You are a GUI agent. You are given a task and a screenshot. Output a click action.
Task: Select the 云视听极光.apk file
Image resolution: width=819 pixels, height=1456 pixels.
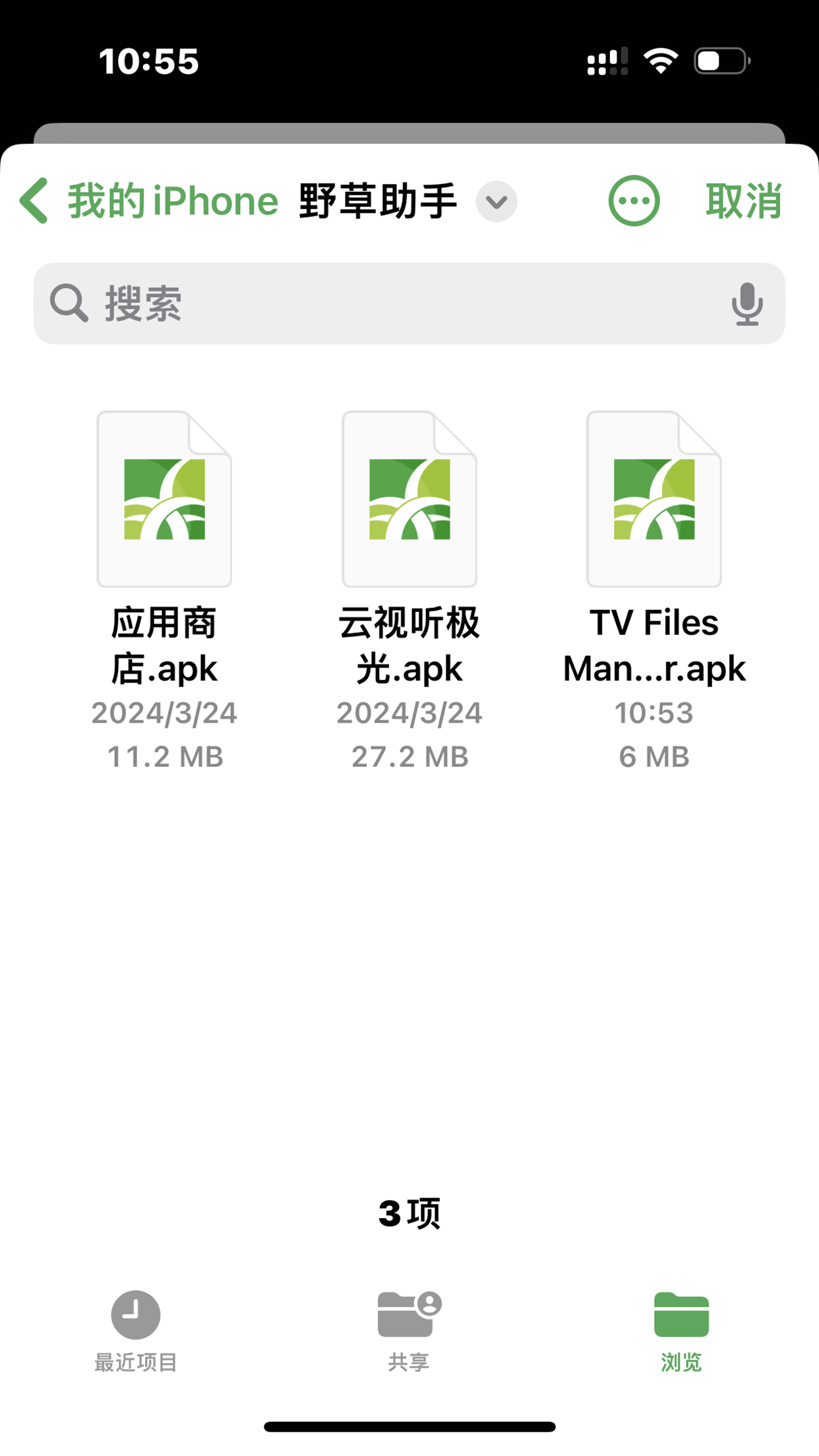[x=409, y=590]
